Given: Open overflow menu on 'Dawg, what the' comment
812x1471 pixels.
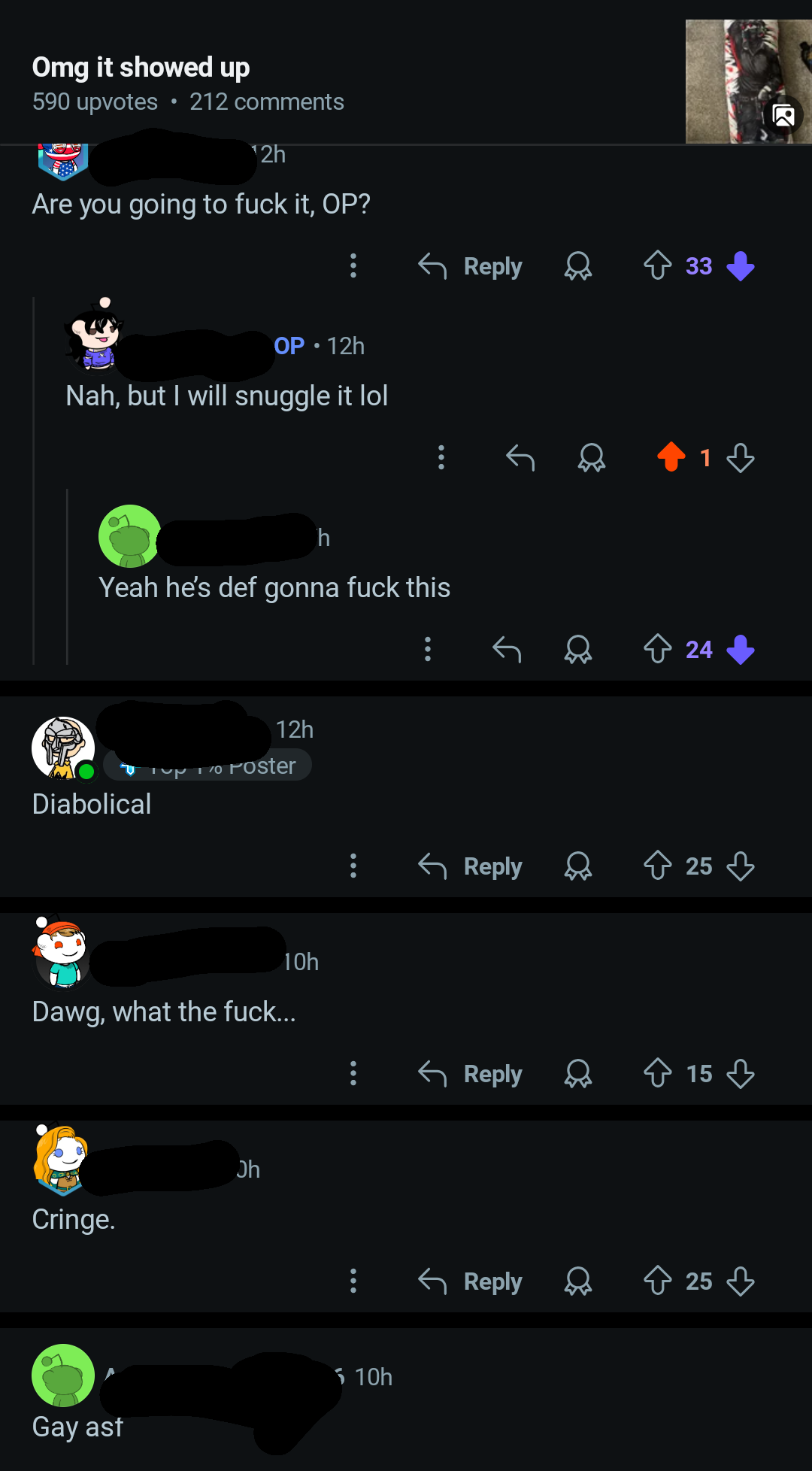Looking at the screenshot, I should point(353,1073).
